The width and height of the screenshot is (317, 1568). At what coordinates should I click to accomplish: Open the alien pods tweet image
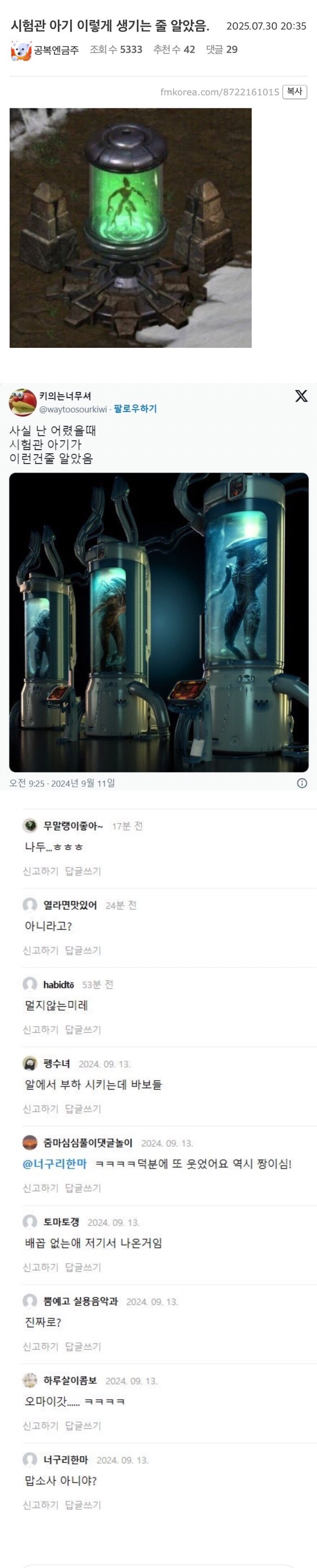click(x=158, y=622)
